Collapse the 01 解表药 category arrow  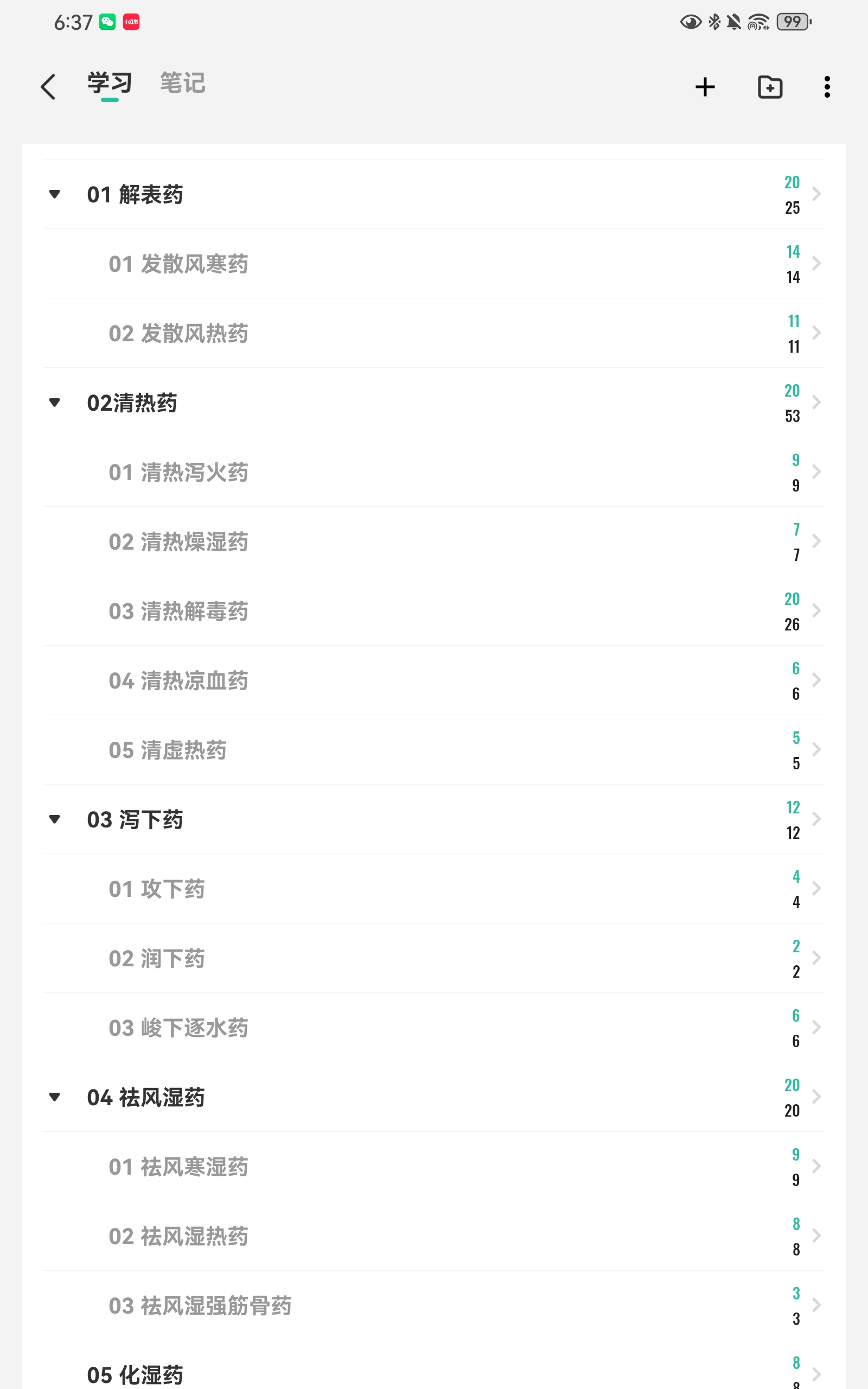[x=55, y=194]
